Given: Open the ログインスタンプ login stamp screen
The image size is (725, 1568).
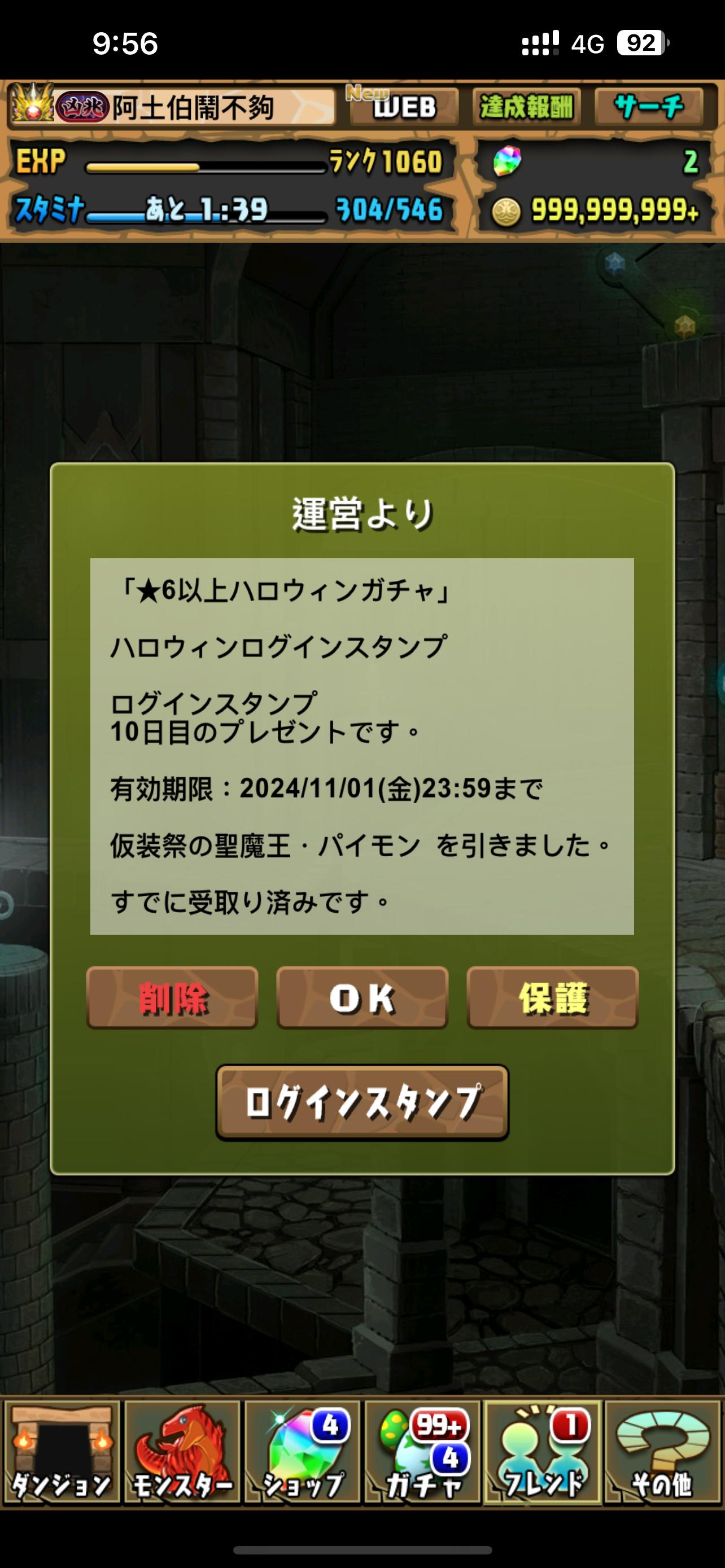Looking at the screenshot, I should pos(362,1102).
